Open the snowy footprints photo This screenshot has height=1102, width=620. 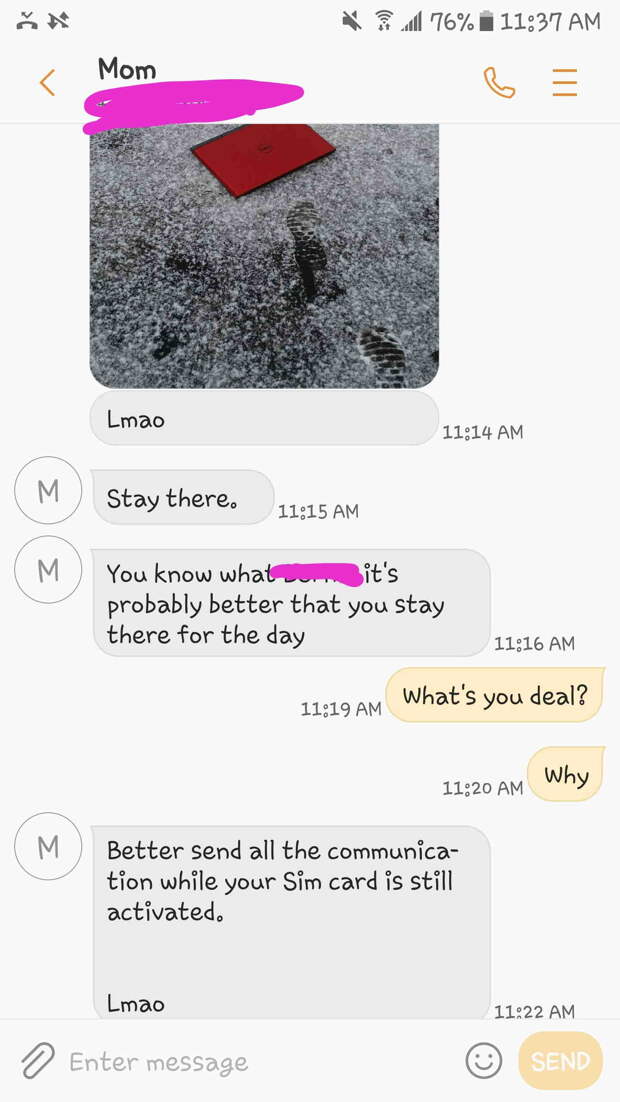tap(264, 255)
